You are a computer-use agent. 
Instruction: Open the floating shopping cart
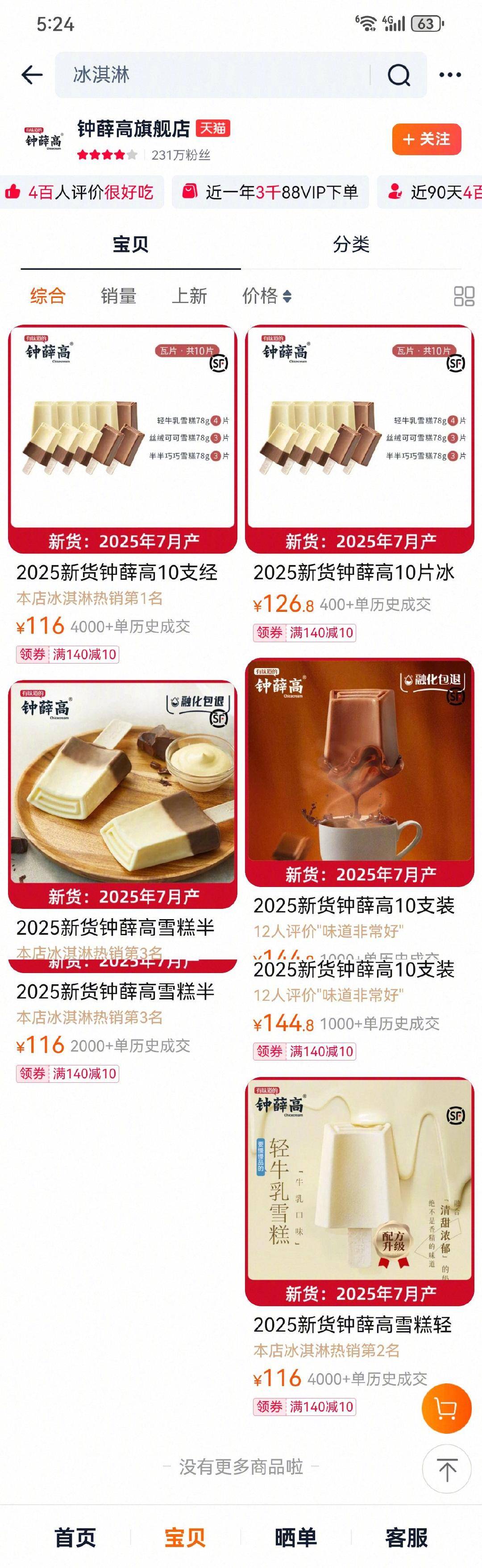point(447,1408)
